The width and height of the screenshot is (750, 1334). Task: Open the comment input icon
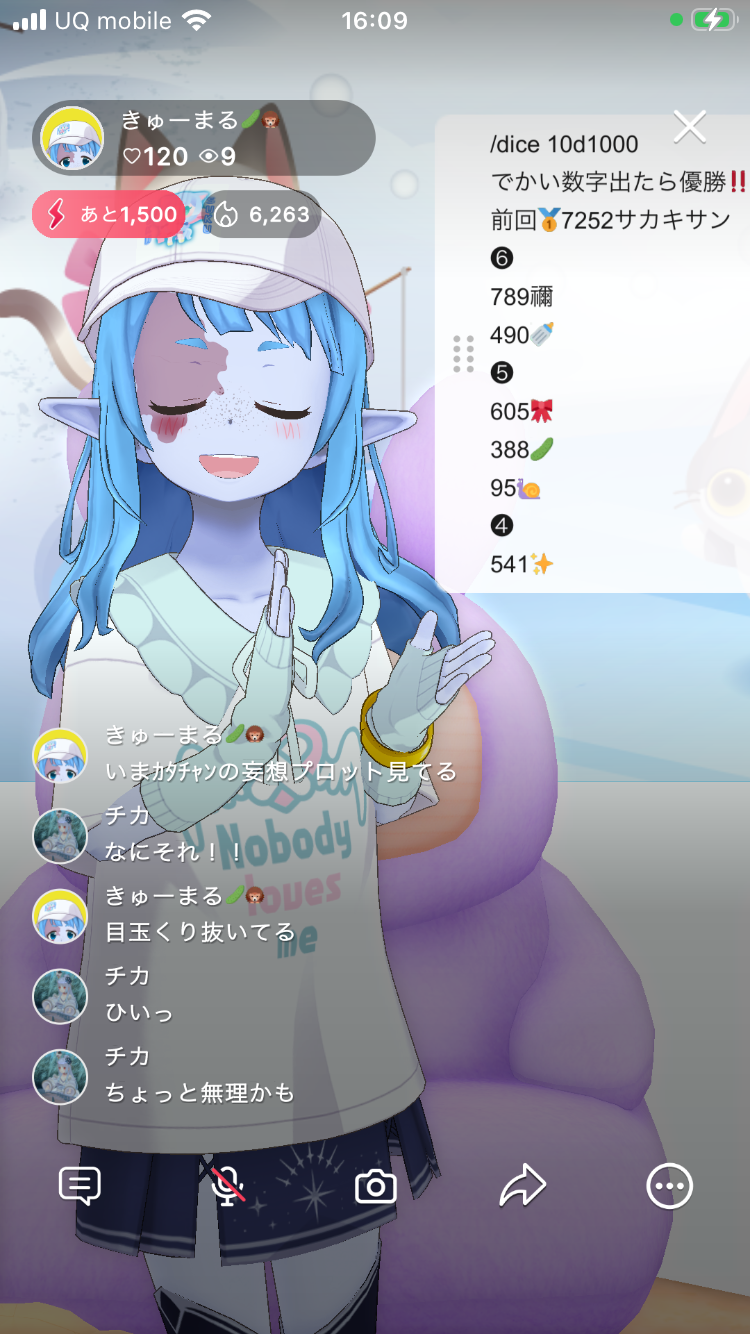[80, 1186]
